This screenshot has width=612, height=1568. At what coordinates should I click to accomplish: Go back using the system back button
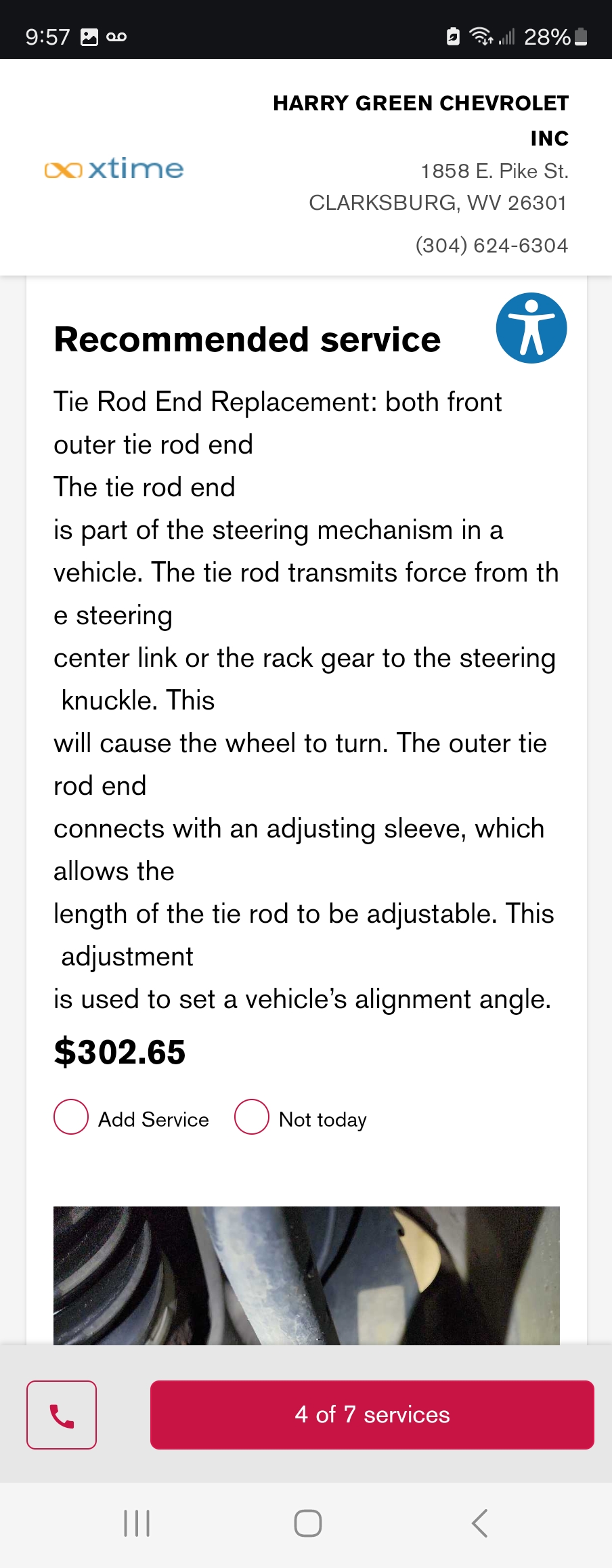pyautogui.click(x=479, y=1523)
